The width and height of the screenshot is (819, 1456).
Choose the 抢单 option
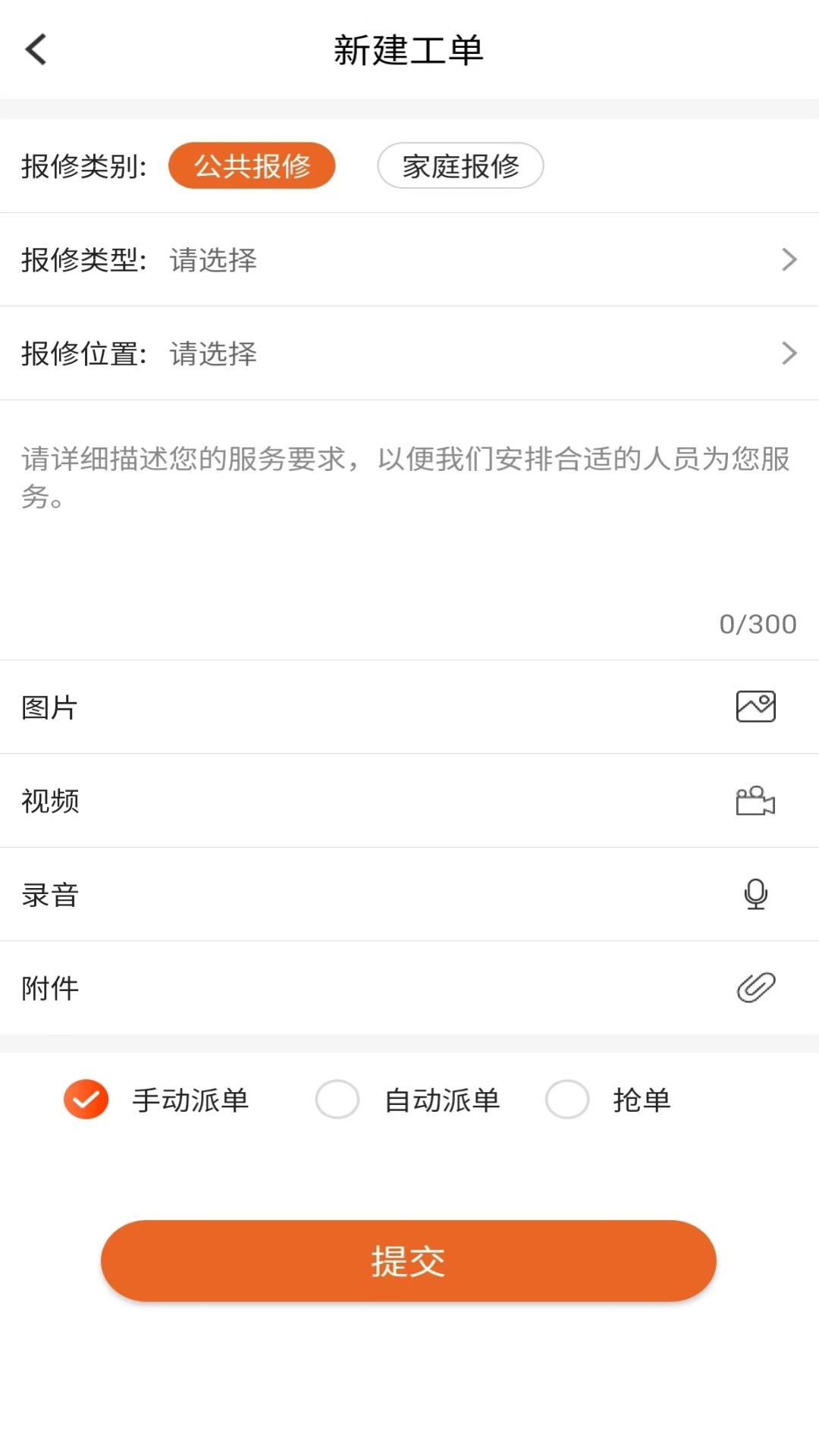pos(567,1100)
